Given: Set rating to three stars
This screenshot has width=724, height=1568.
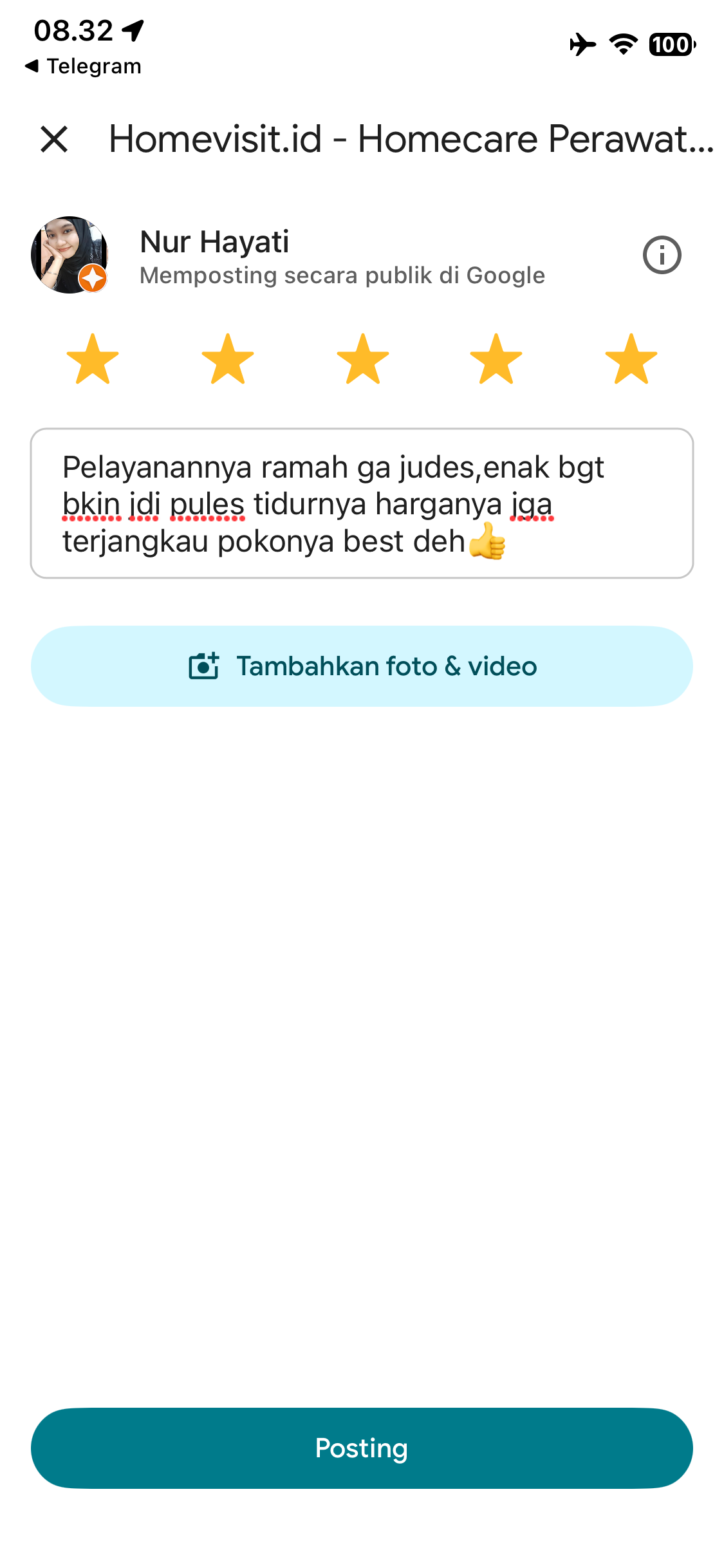Looking at the screenshot, I should 363,359.
